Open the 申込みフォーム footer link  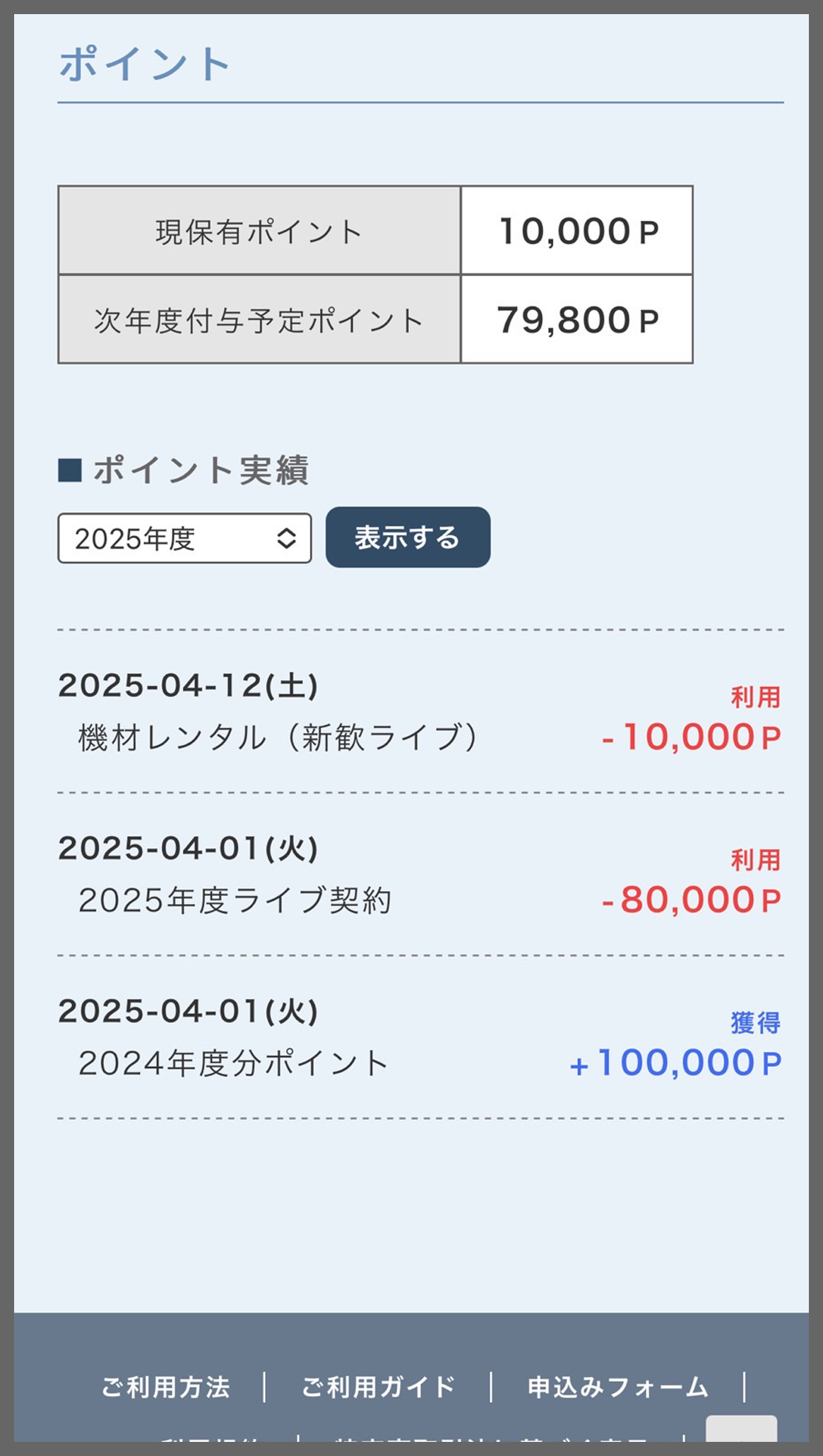616,1386
